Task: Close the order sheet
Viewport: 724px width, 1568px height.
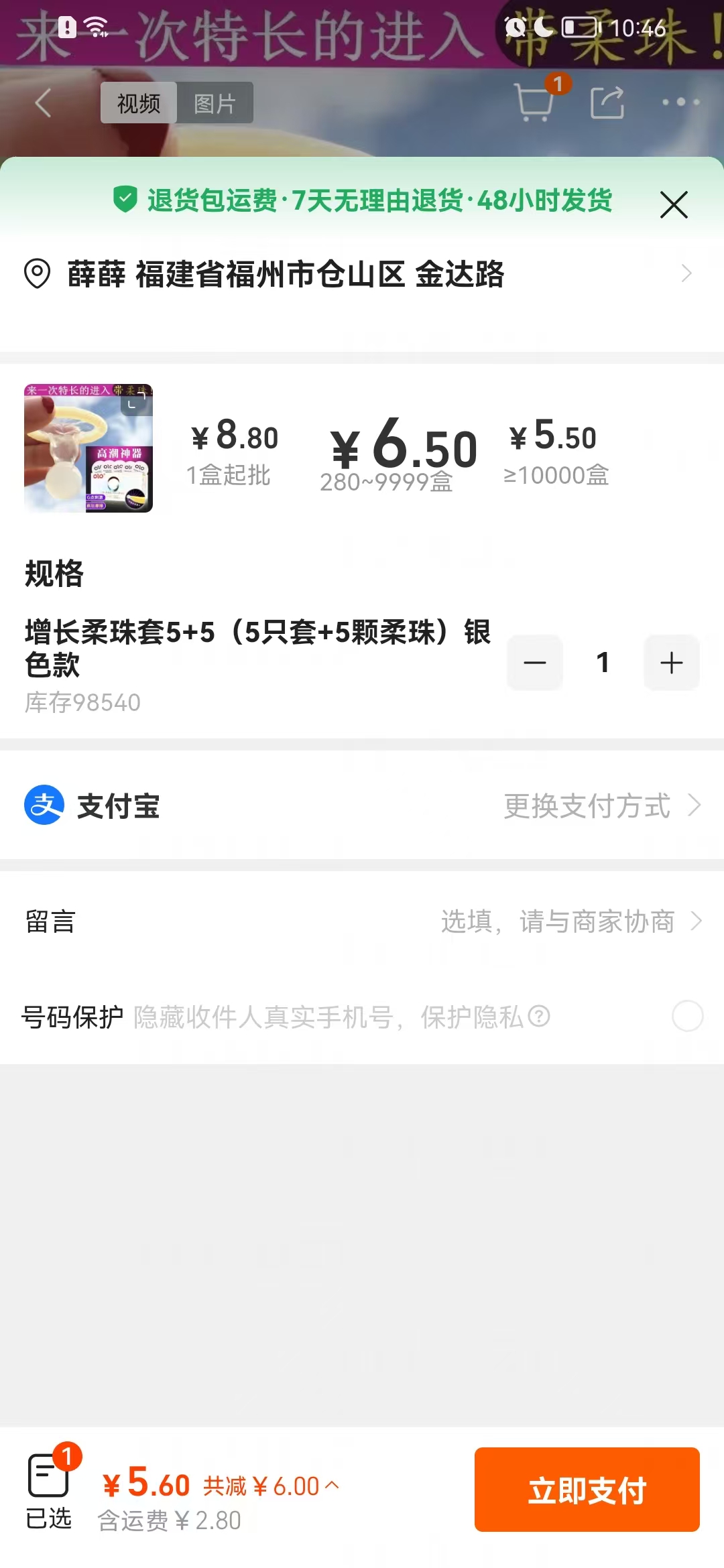Action: tap(674, 204)
